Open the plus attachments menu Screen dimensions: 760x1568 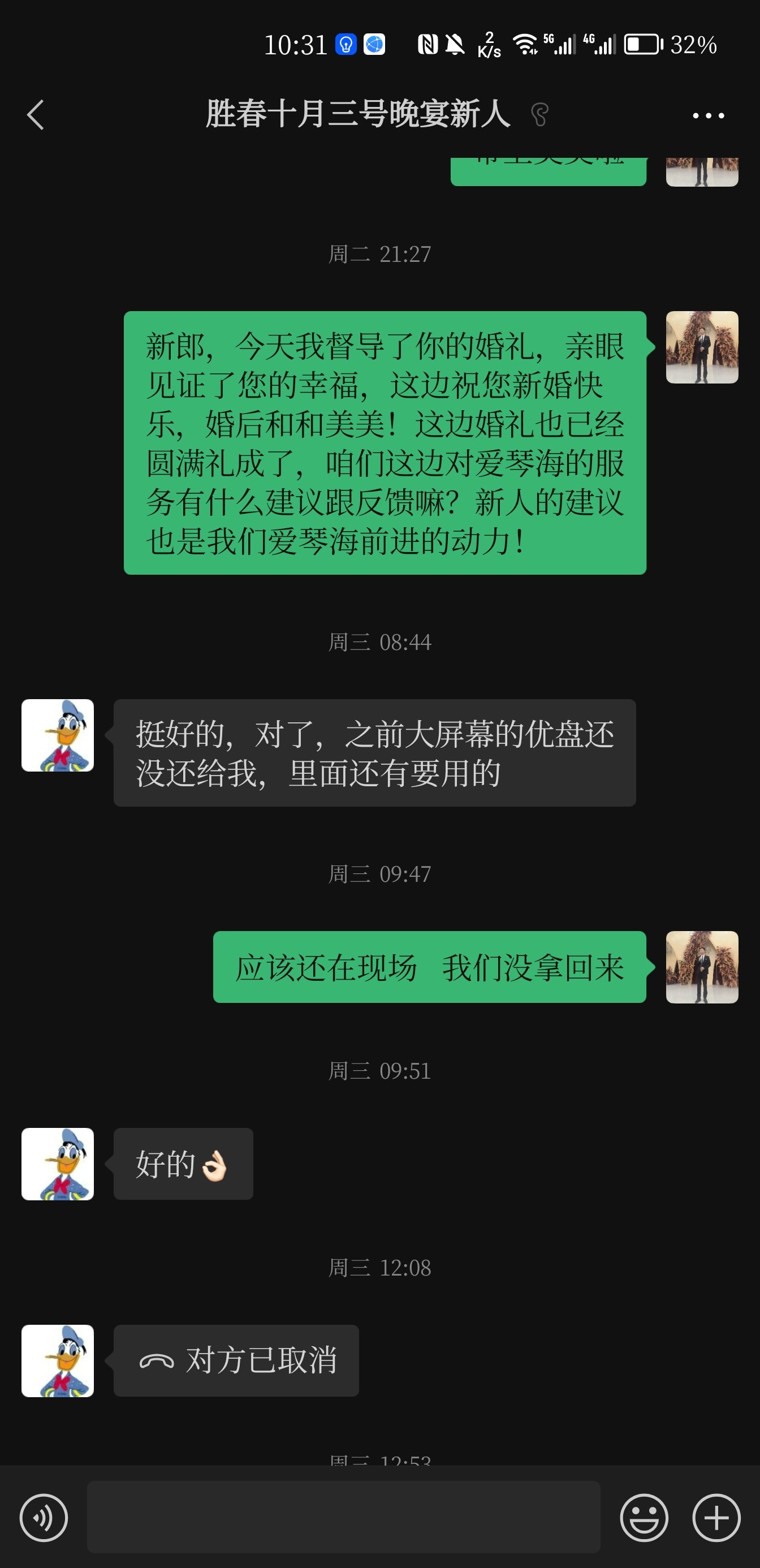pos(716,1518)
